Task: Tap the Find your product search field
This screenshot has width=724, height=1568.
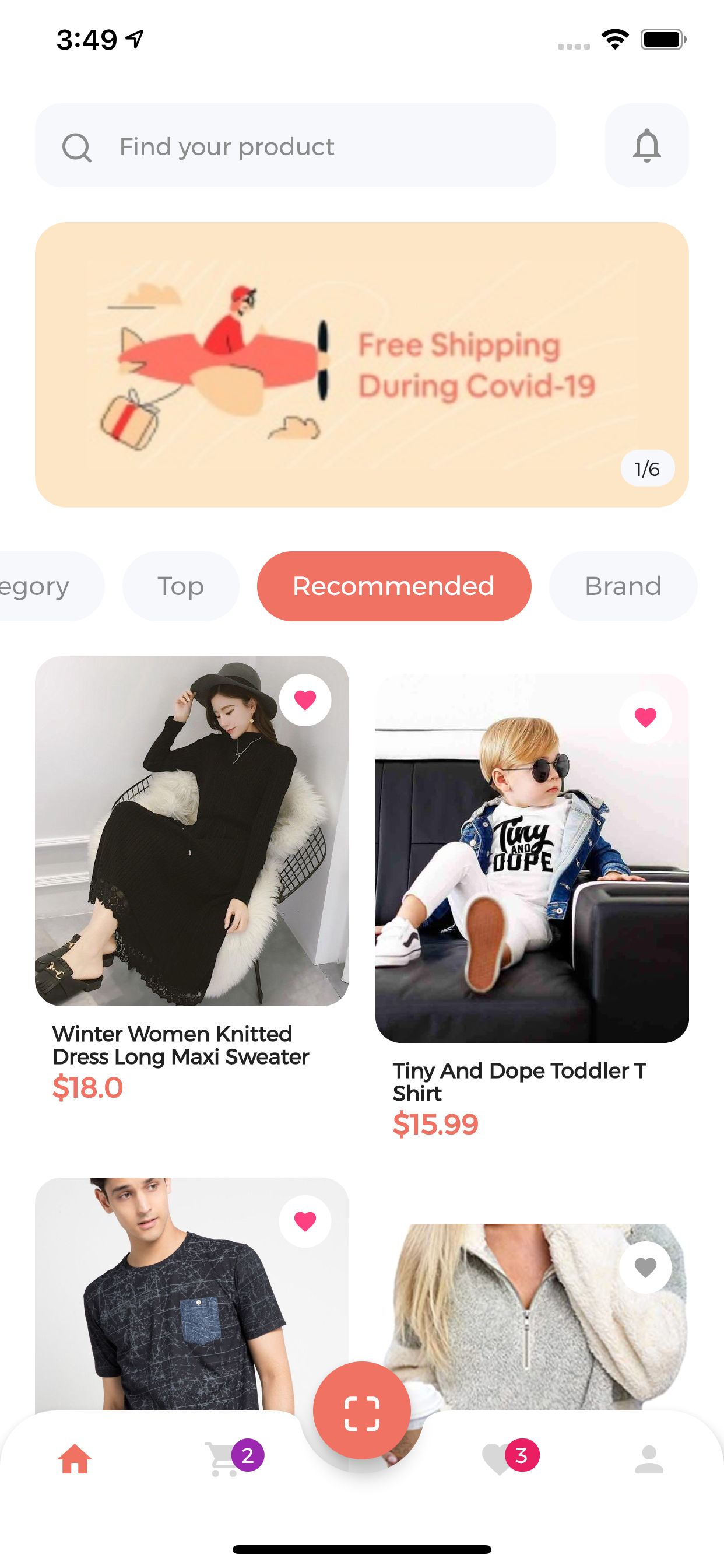Action: tap(295, 146)
